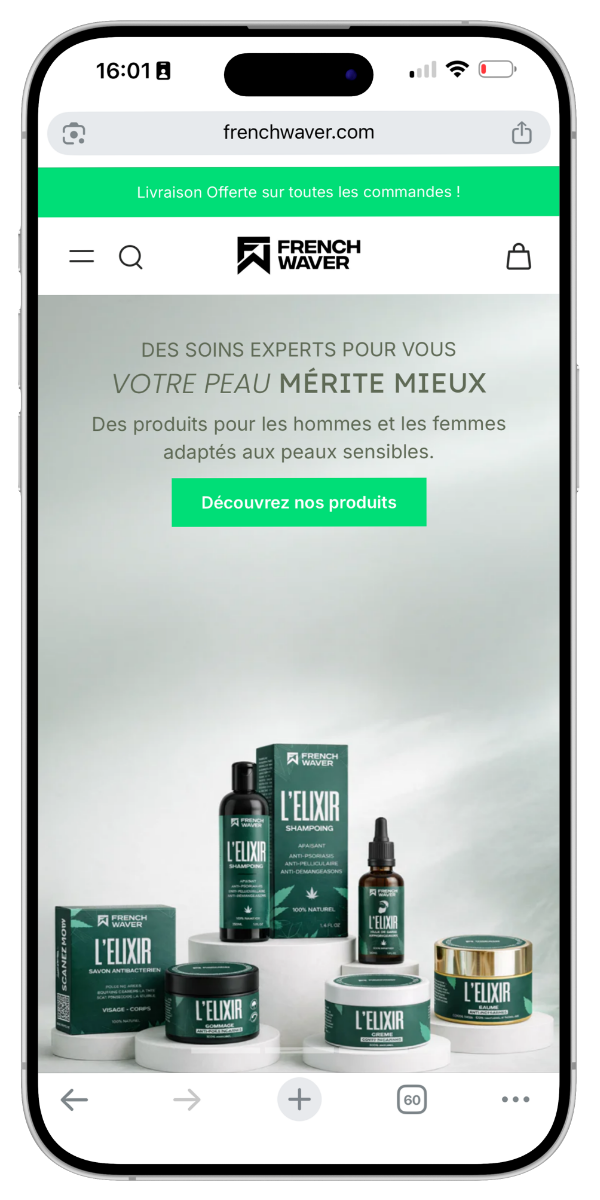600x1200 pixels.
Task: Open the site search magnifier
Action: tap(131, 257)
